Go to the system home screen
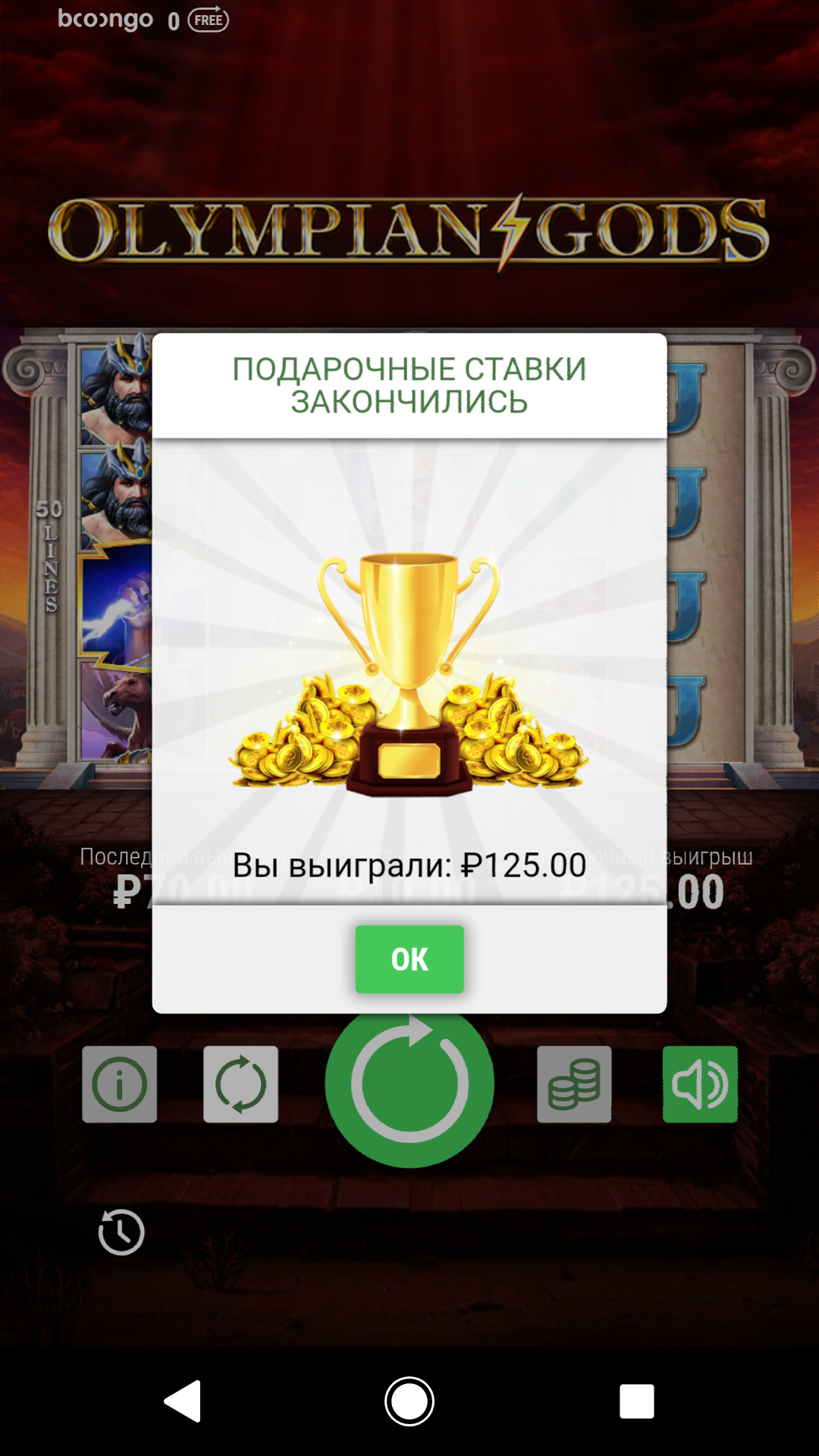This screenshot has height=1456, width=819. 409,1401
